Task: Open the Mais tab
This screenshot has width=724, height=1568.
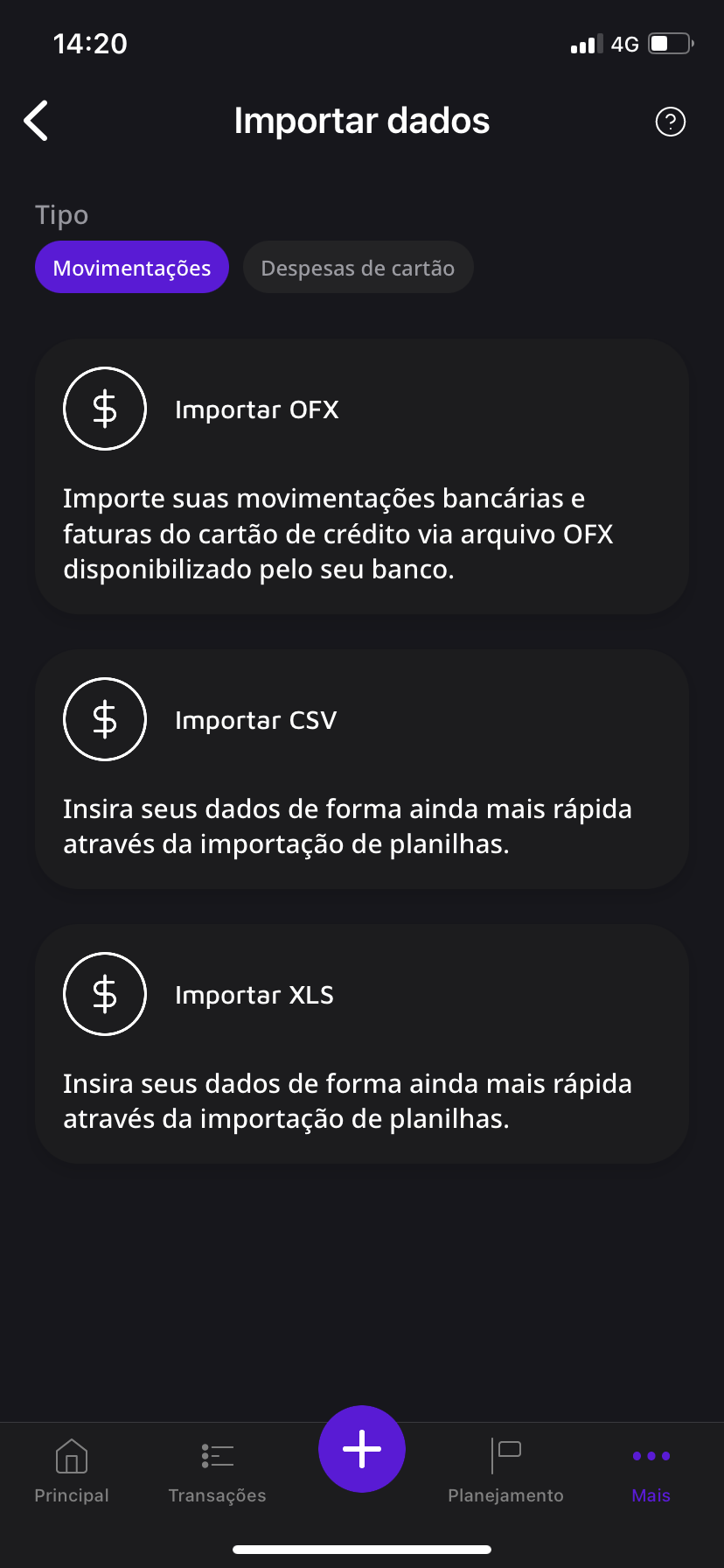Action: tap(651, 1472)
